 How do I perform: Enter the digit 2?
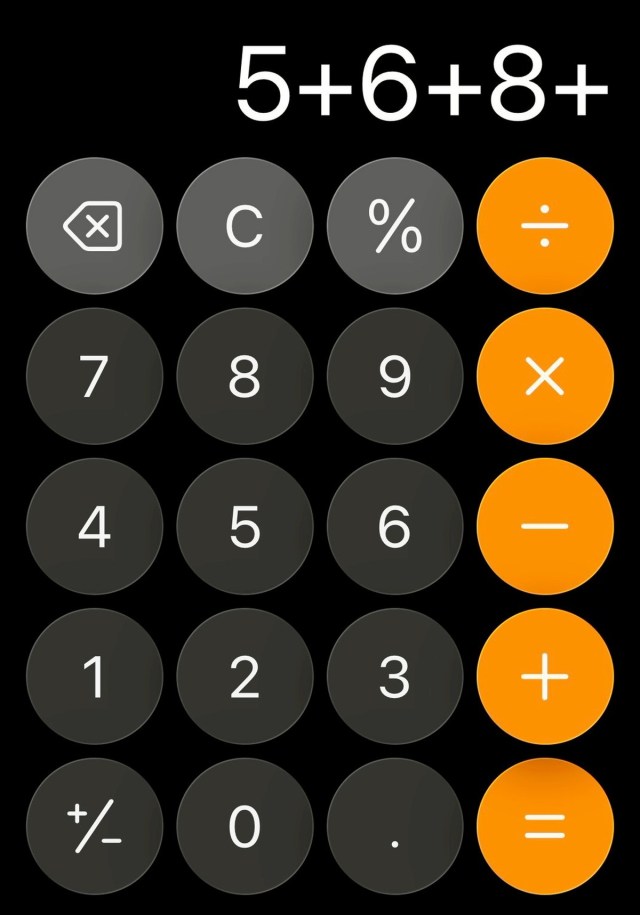pos(244,677)
